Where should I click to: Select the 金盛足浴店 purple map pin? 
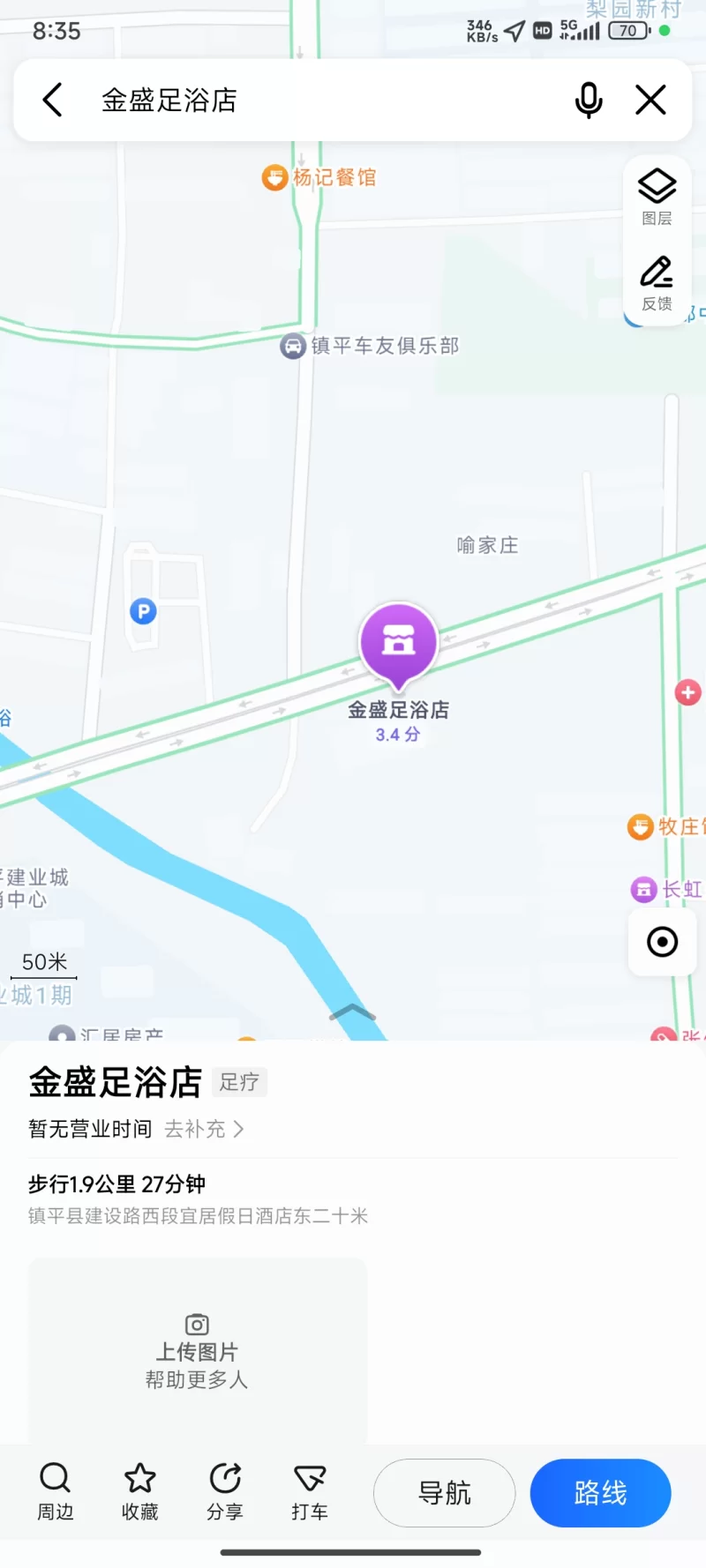(x=398, y=643)
